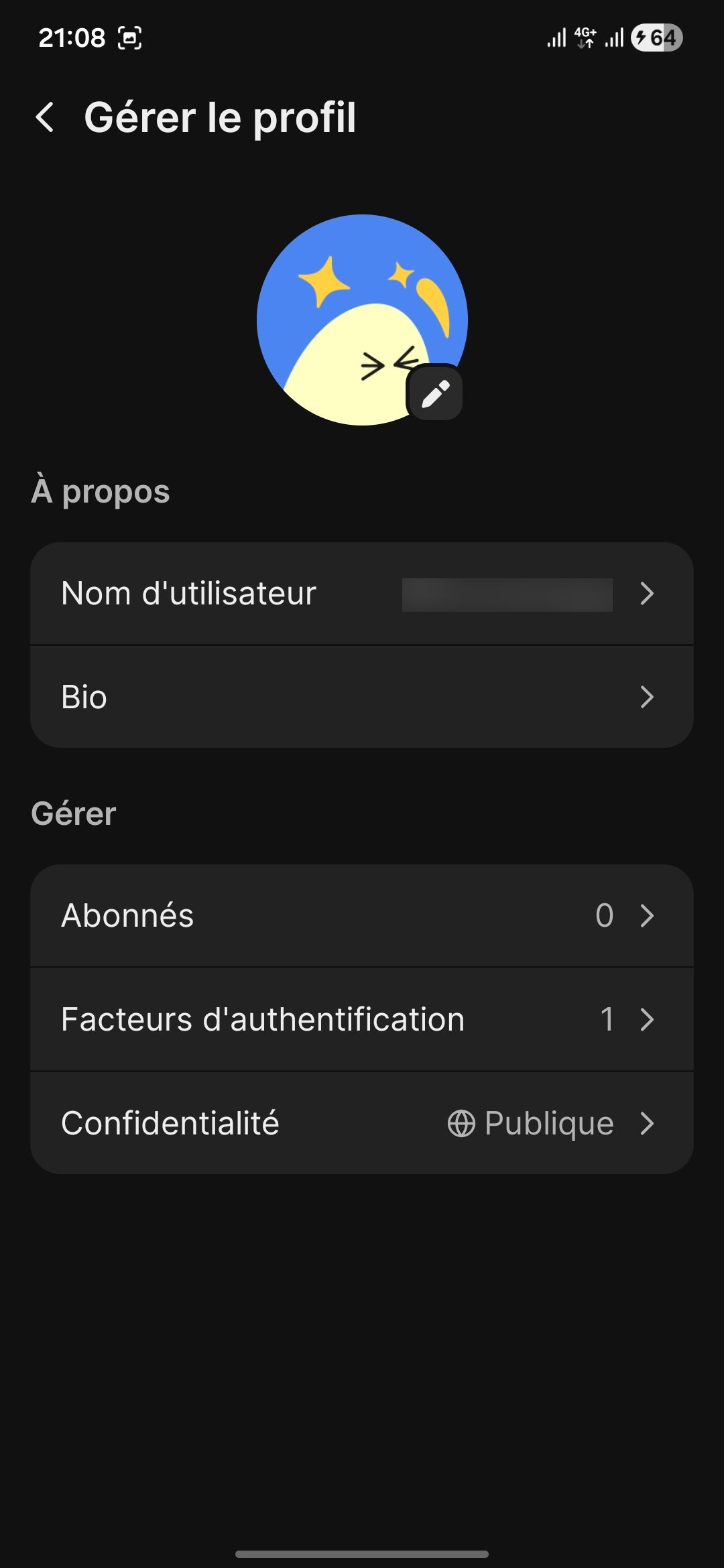Tap the battery indicator showing 64
The height and width of the screenshot is (1568, 724).
655,40
